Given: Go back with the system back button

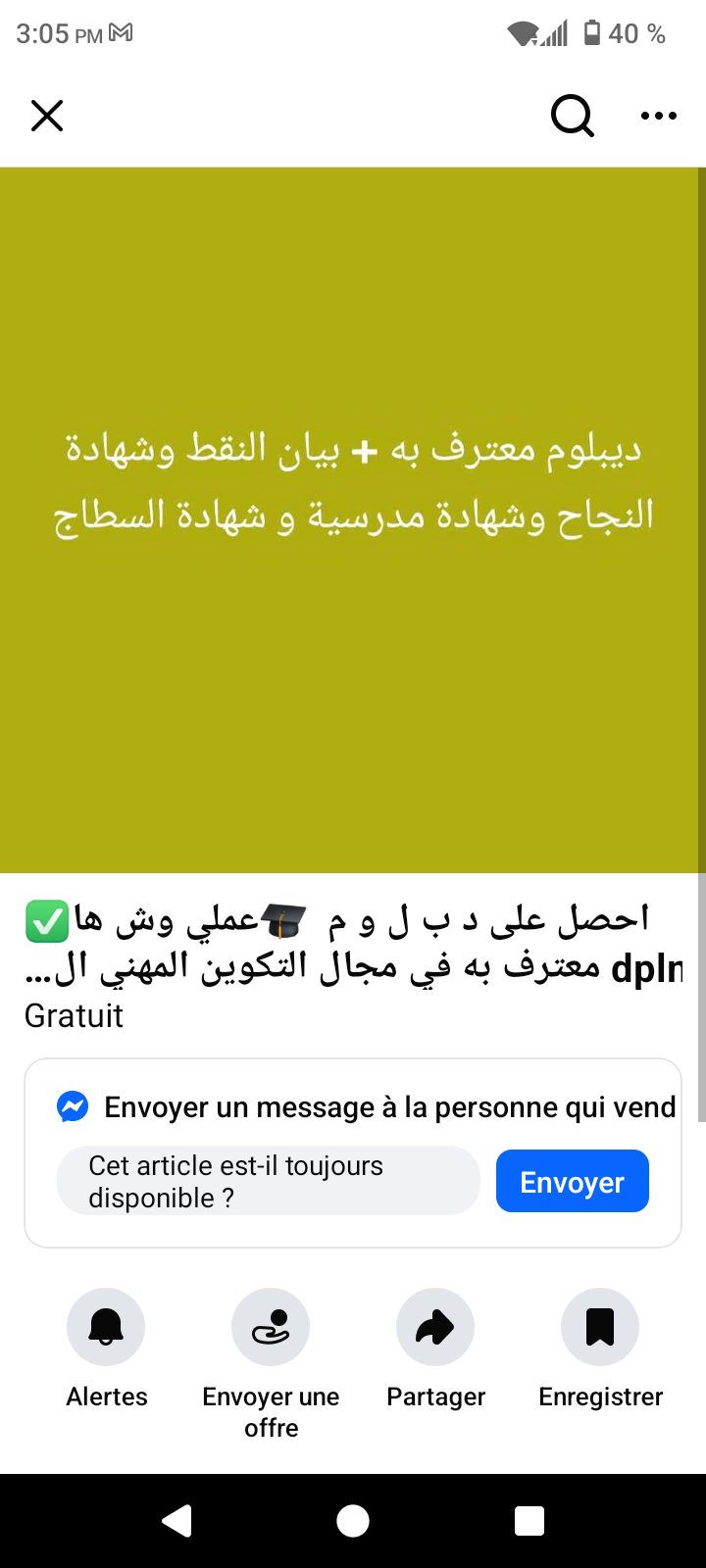Looking at the screenshot, I should coord(176,1521).
